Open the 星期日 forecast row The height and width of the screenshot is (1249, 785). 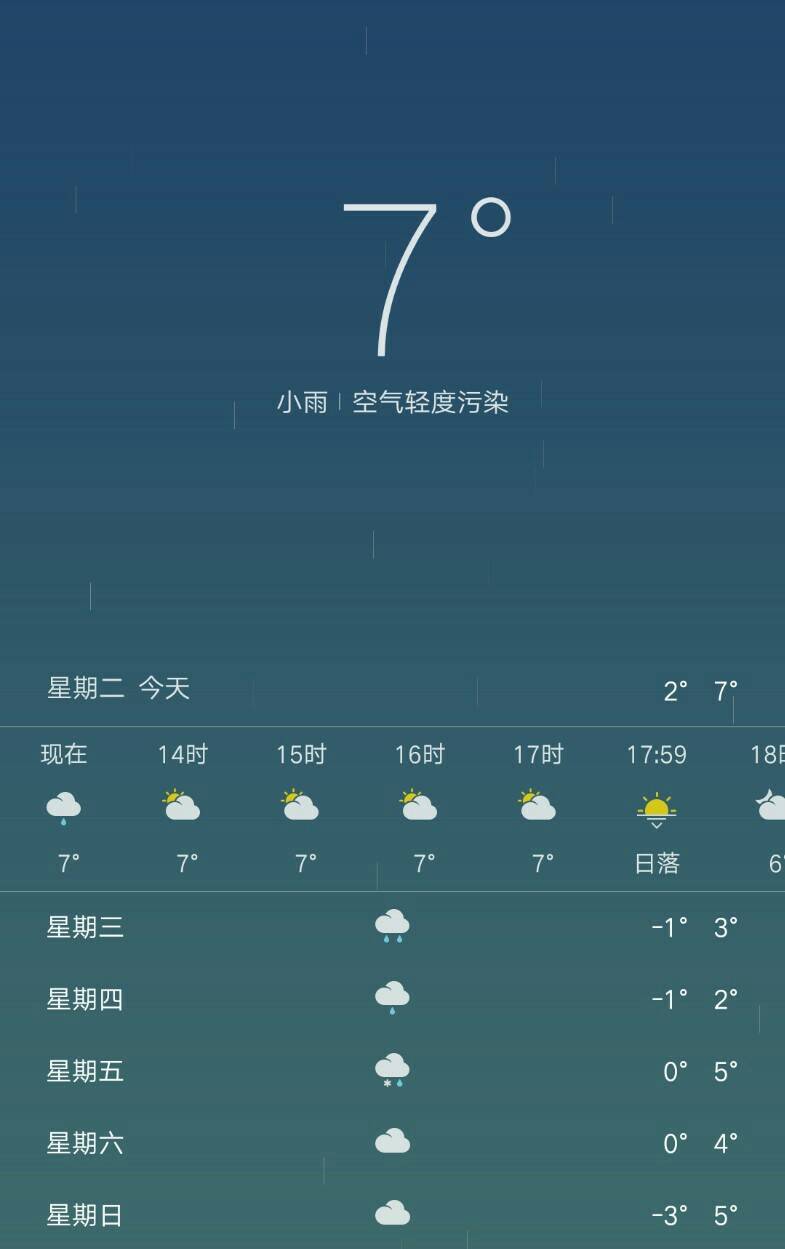(392, 1215)
